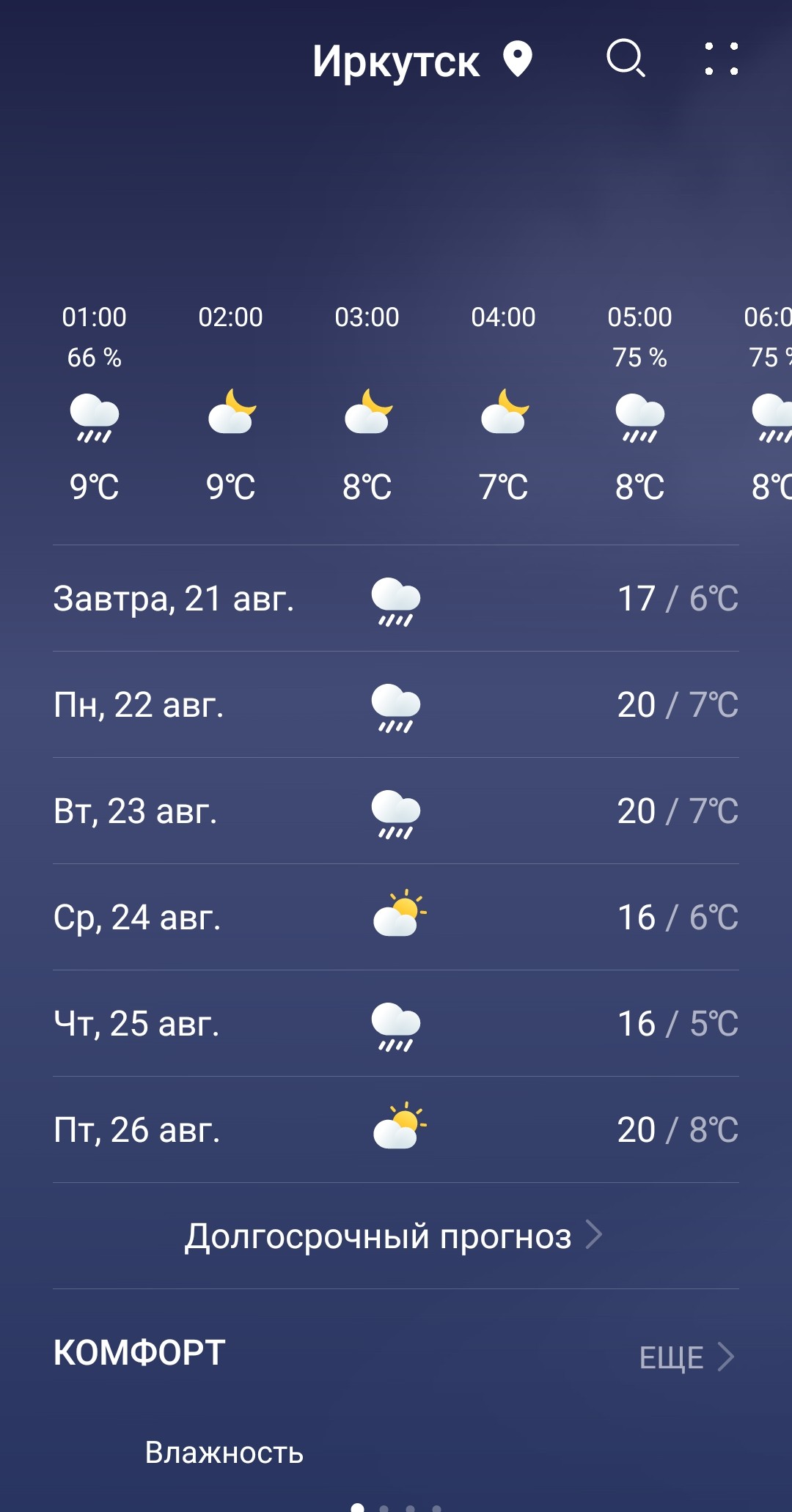Open the four-dot menu icon
This screenshot has width=792, height=1512.
pyautogui.click(x=722, y=59)
